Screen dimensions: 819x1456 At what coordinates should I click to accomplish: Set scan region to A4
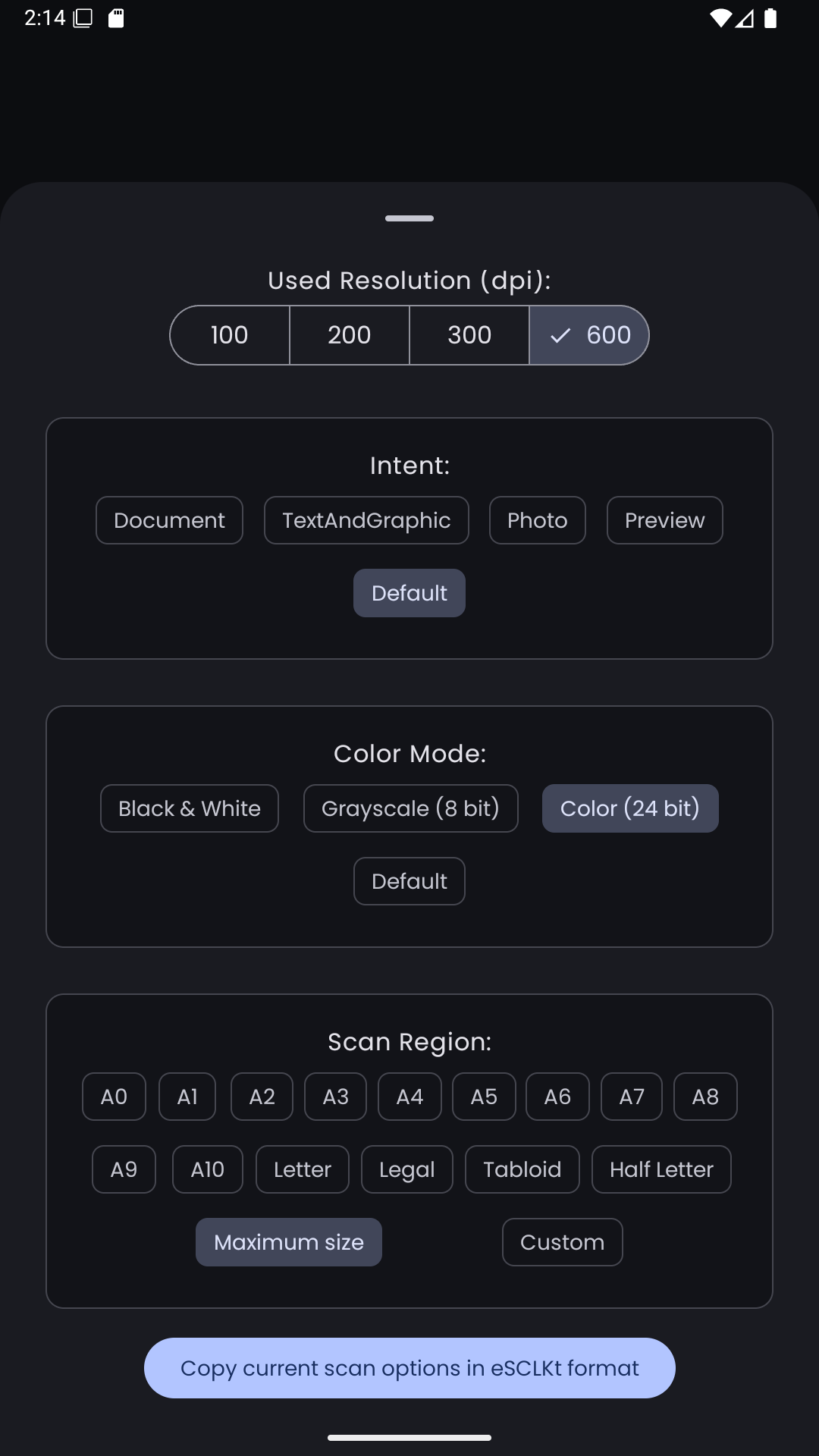[x=409, y=1097]
